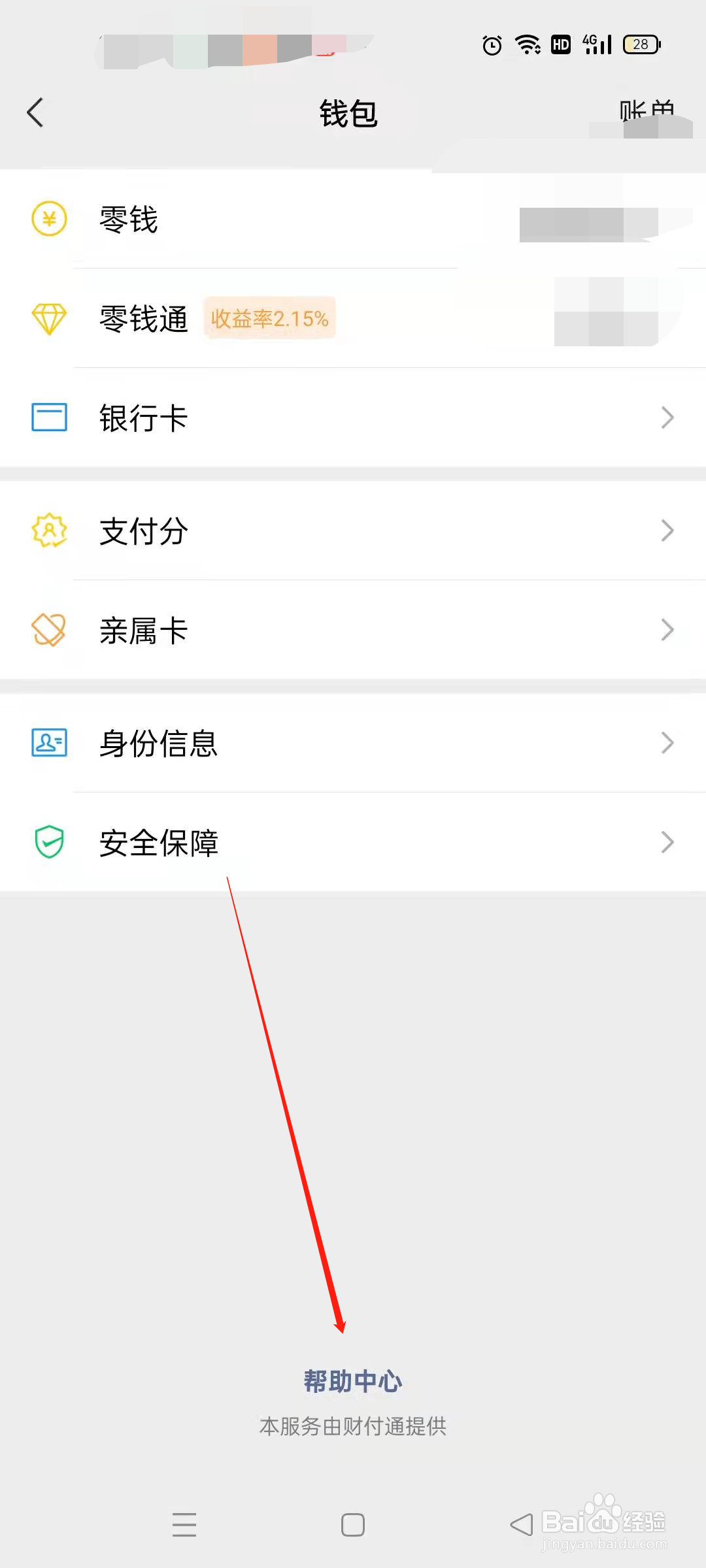Screen dimensions: 706x1568
Task: Tap the battery 28 indicator
Action: pos(640,44)
